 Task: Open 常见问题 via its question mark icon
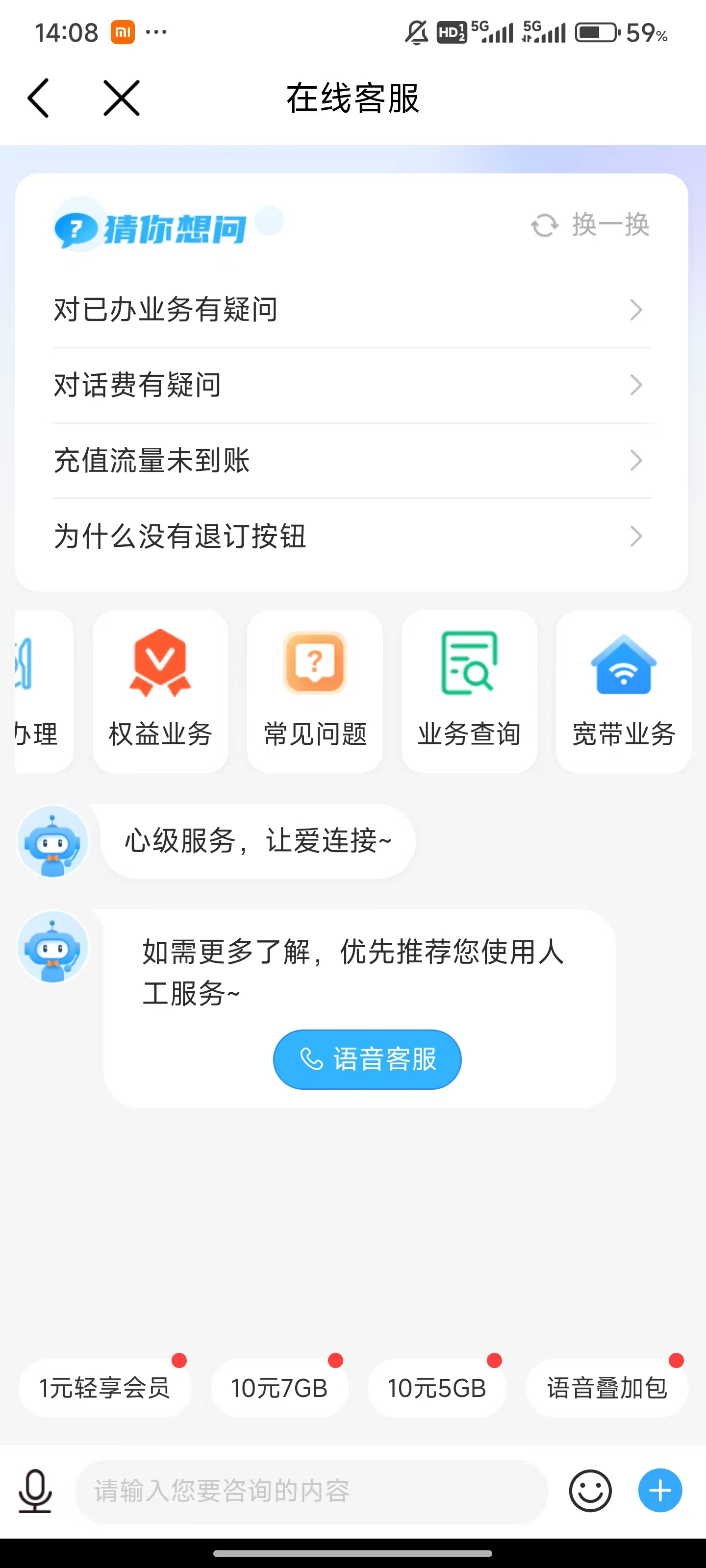314,663
